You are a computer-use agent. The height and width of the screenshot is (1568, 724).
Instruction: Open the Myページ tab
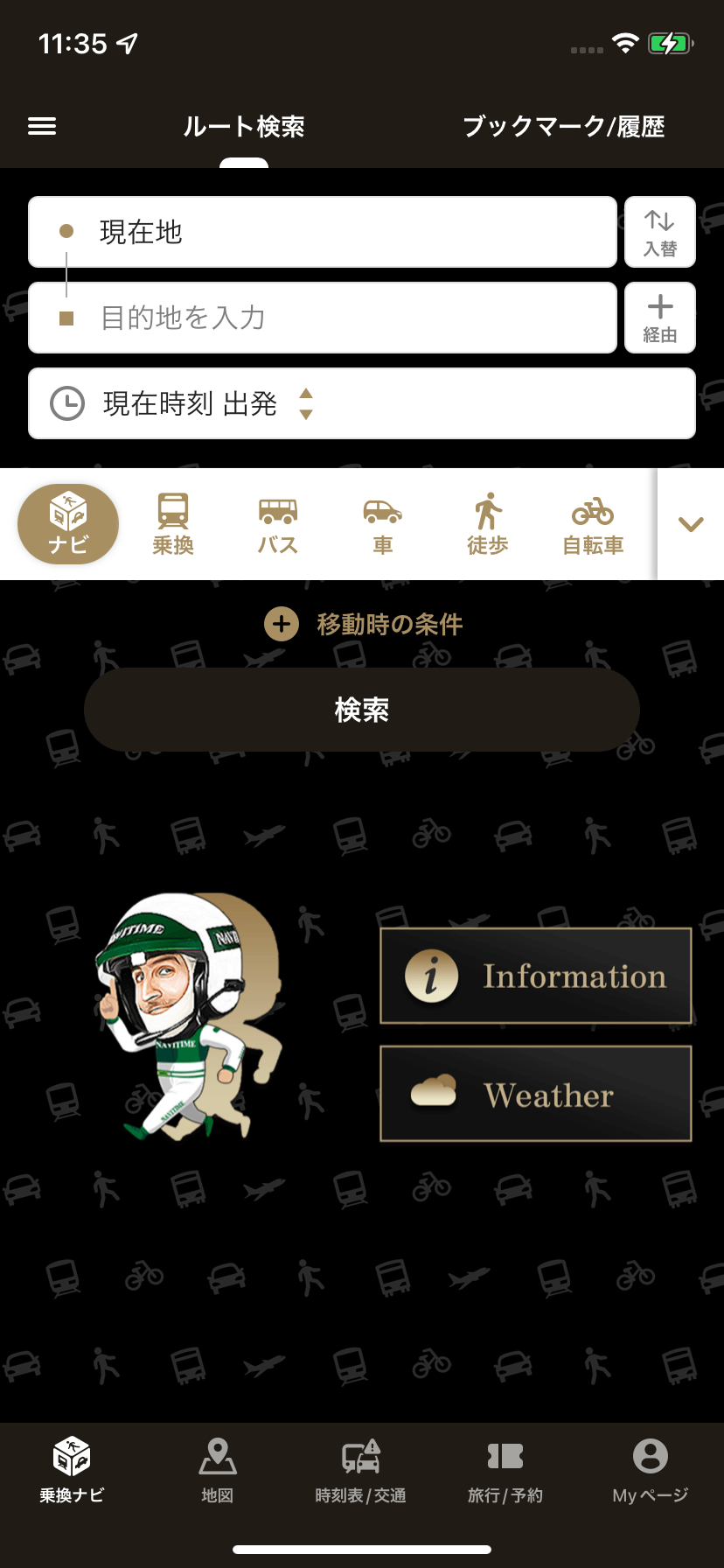[650, 1470]
